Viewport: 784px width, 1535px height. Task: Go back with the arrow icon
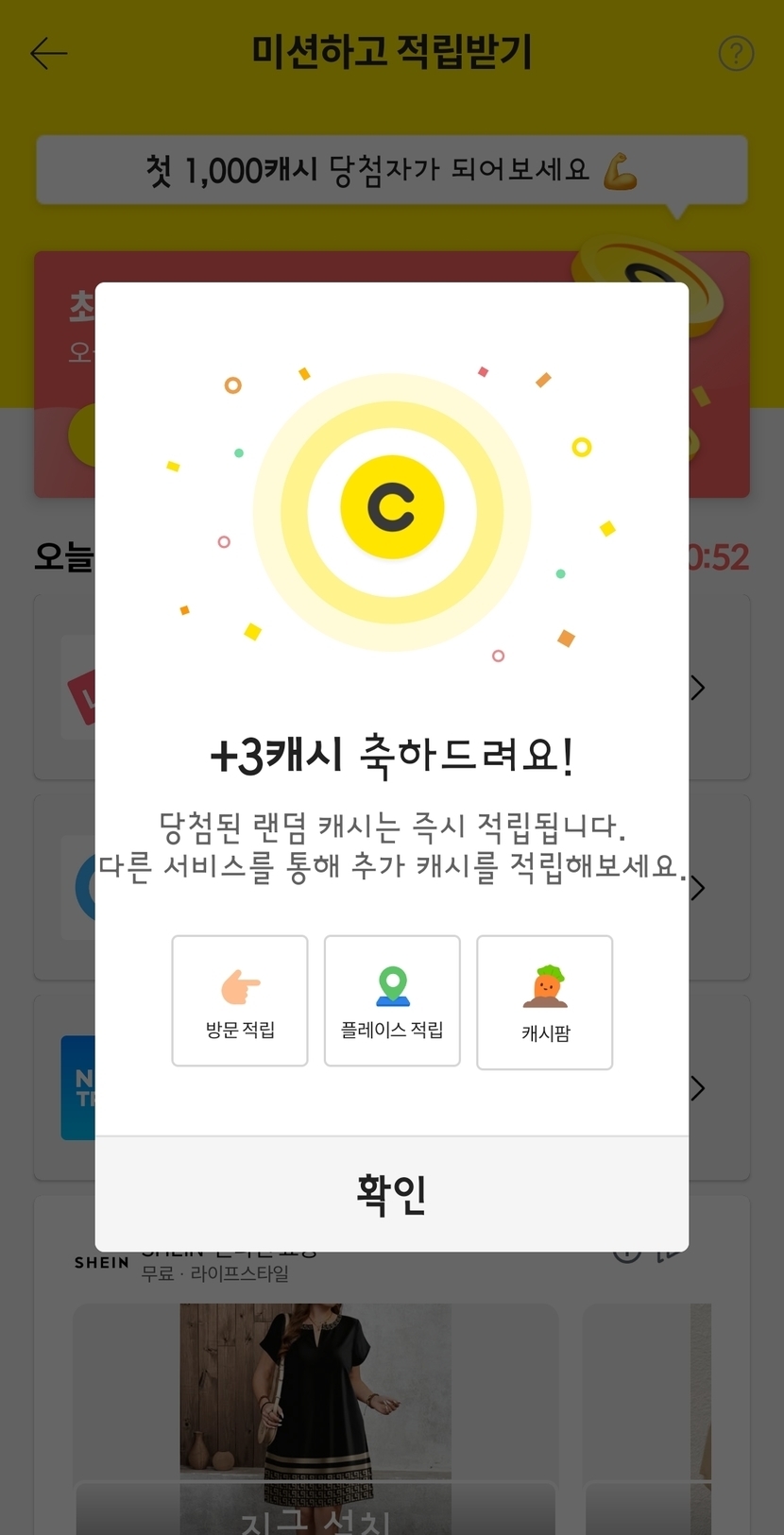[x=49, y=54]
